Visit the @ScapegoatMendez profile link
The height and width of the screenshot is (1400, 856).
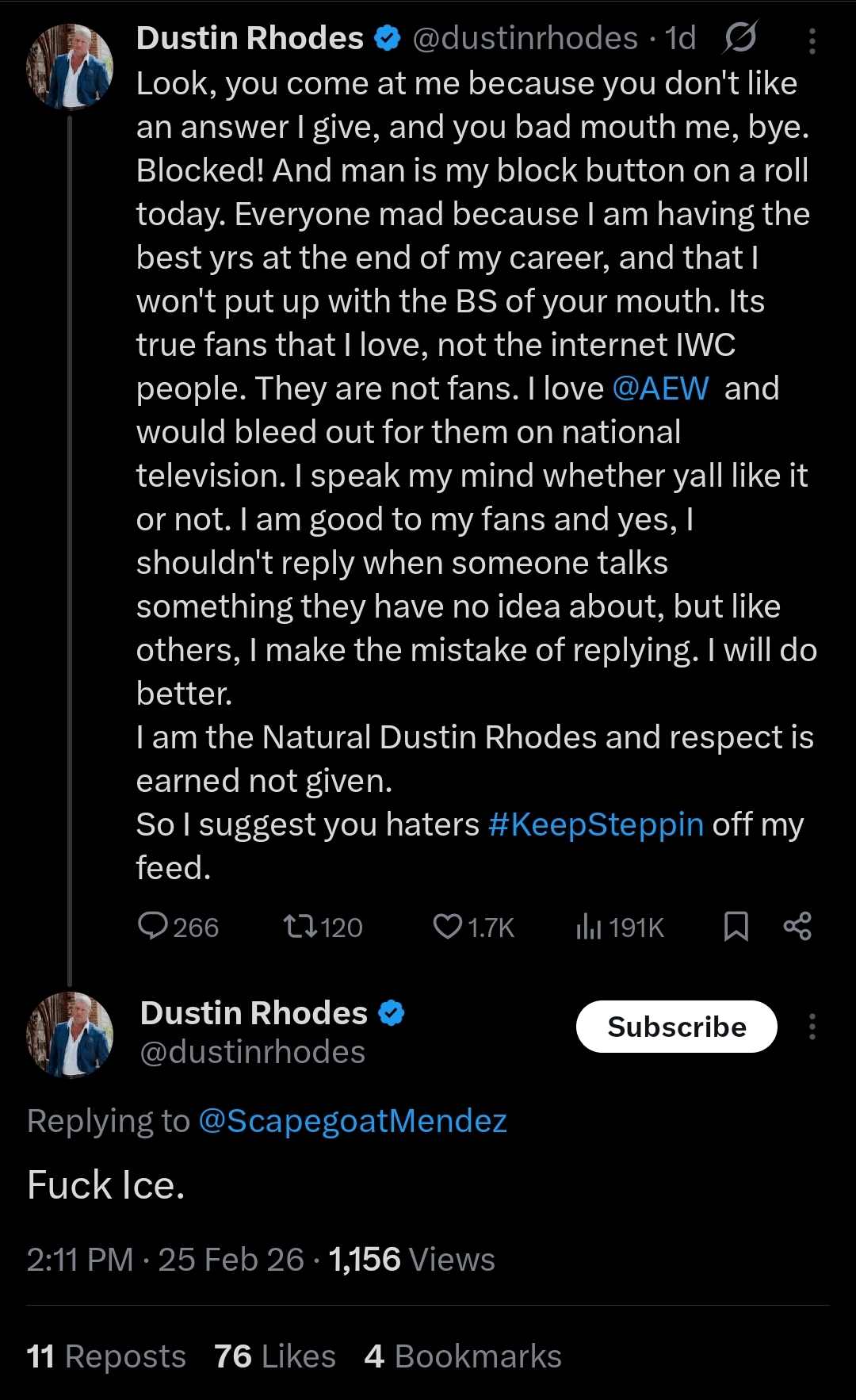click(353, 1121)
